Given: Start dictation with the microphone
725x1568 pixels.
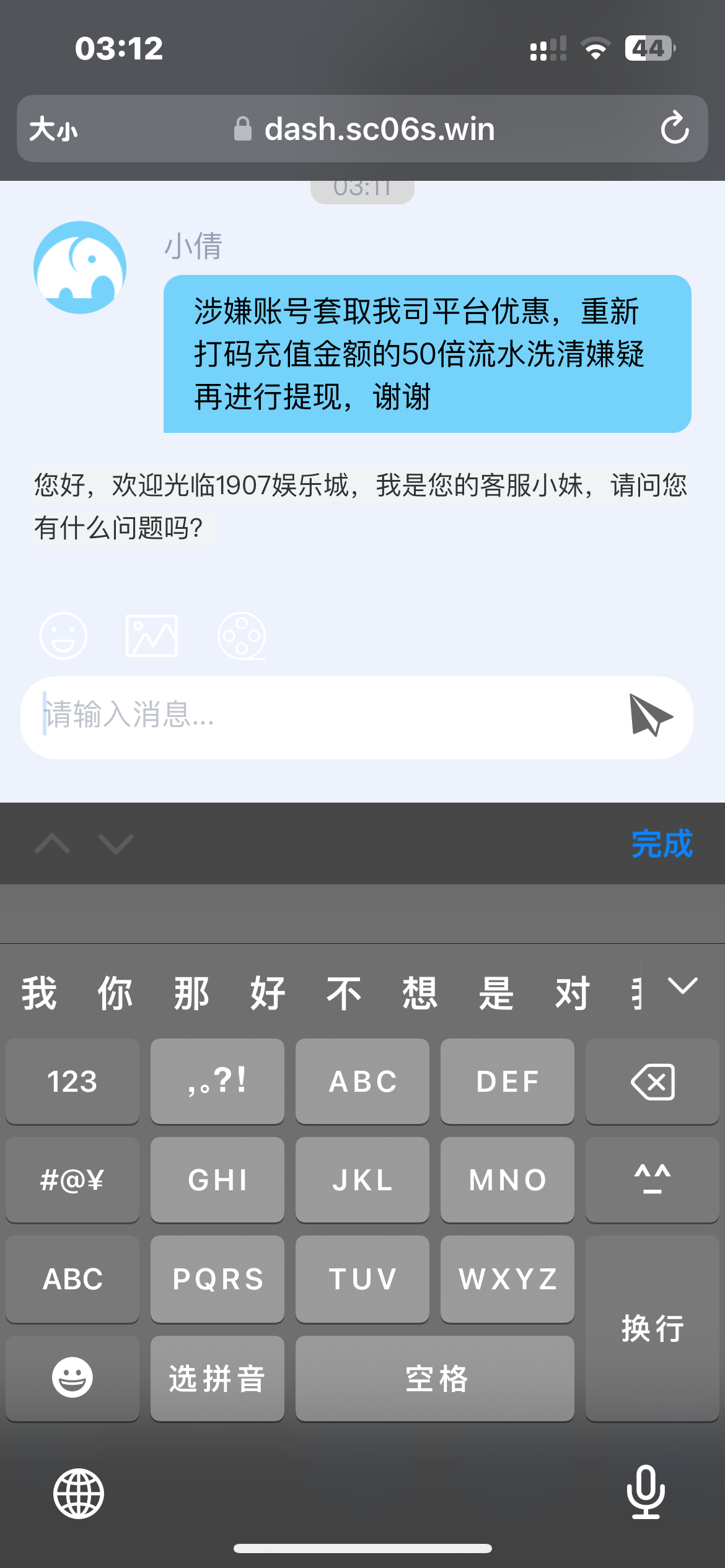Looking at the screenshot, I should click(x=646, y=1492).
